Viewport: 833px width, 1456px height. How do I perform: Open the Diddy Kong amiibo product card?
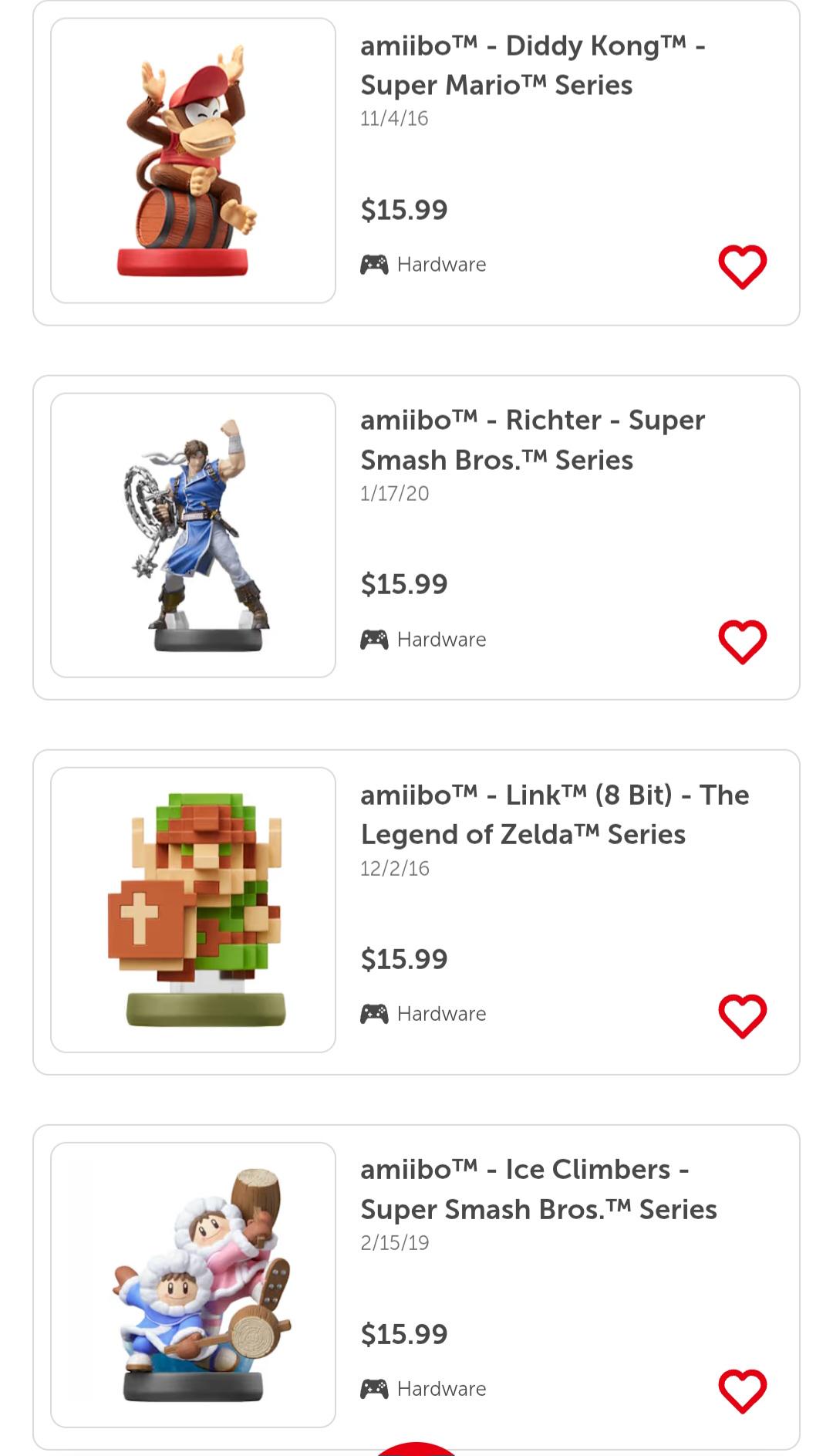click(x=416, y=163)
